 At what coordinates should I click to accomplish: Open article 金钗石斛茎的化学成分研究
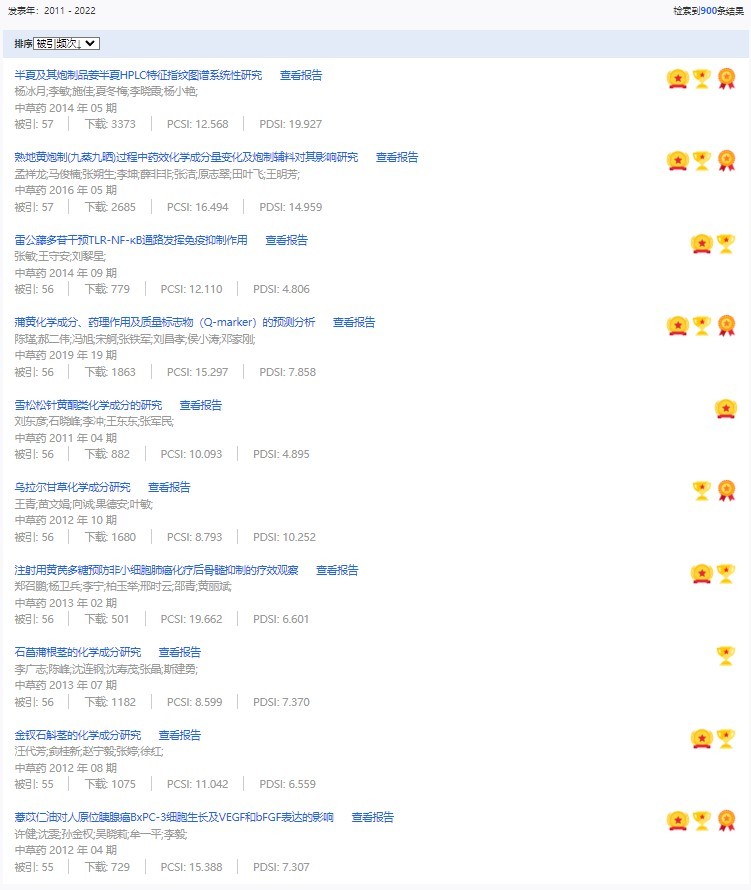tap(78, 735)
